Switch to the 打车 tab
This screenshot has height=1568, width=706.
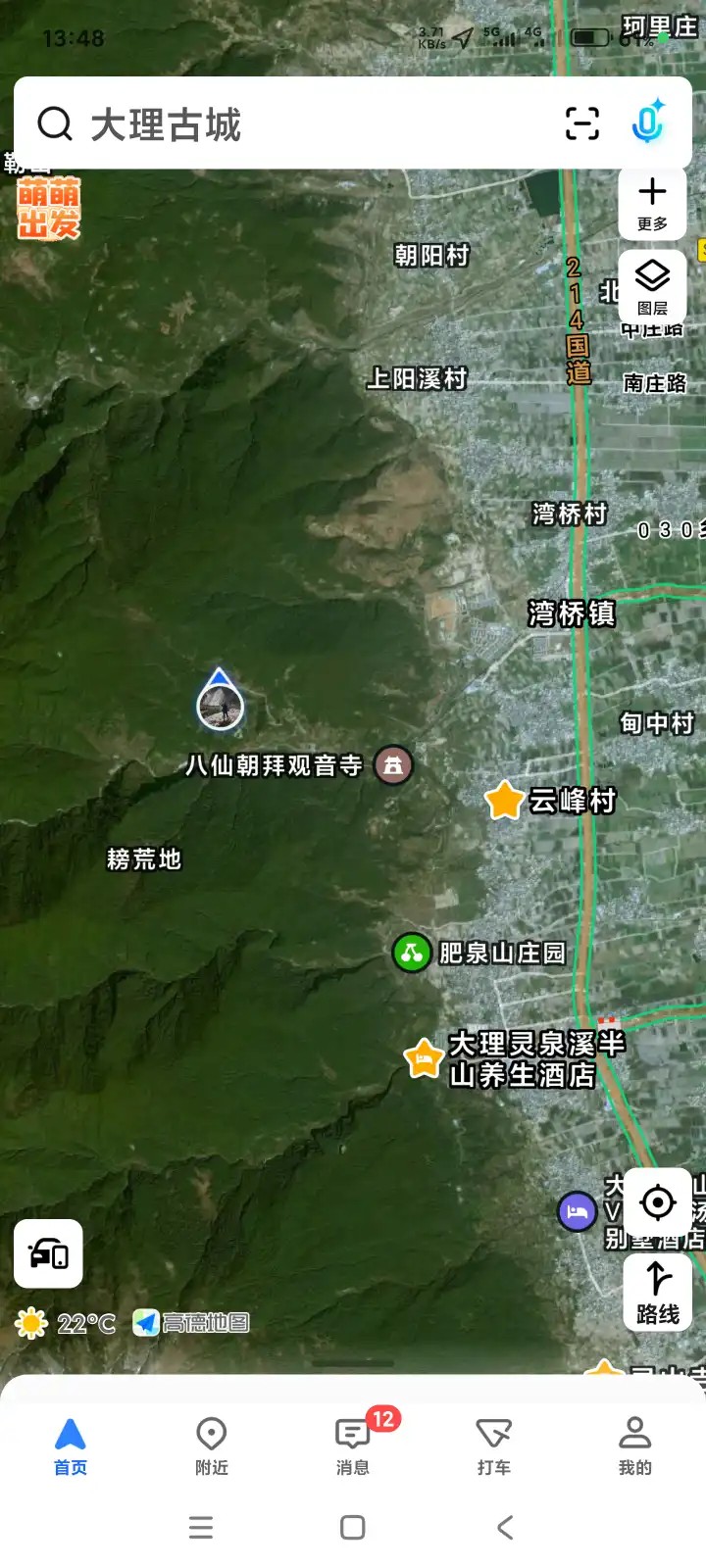tap(493, 1445)
